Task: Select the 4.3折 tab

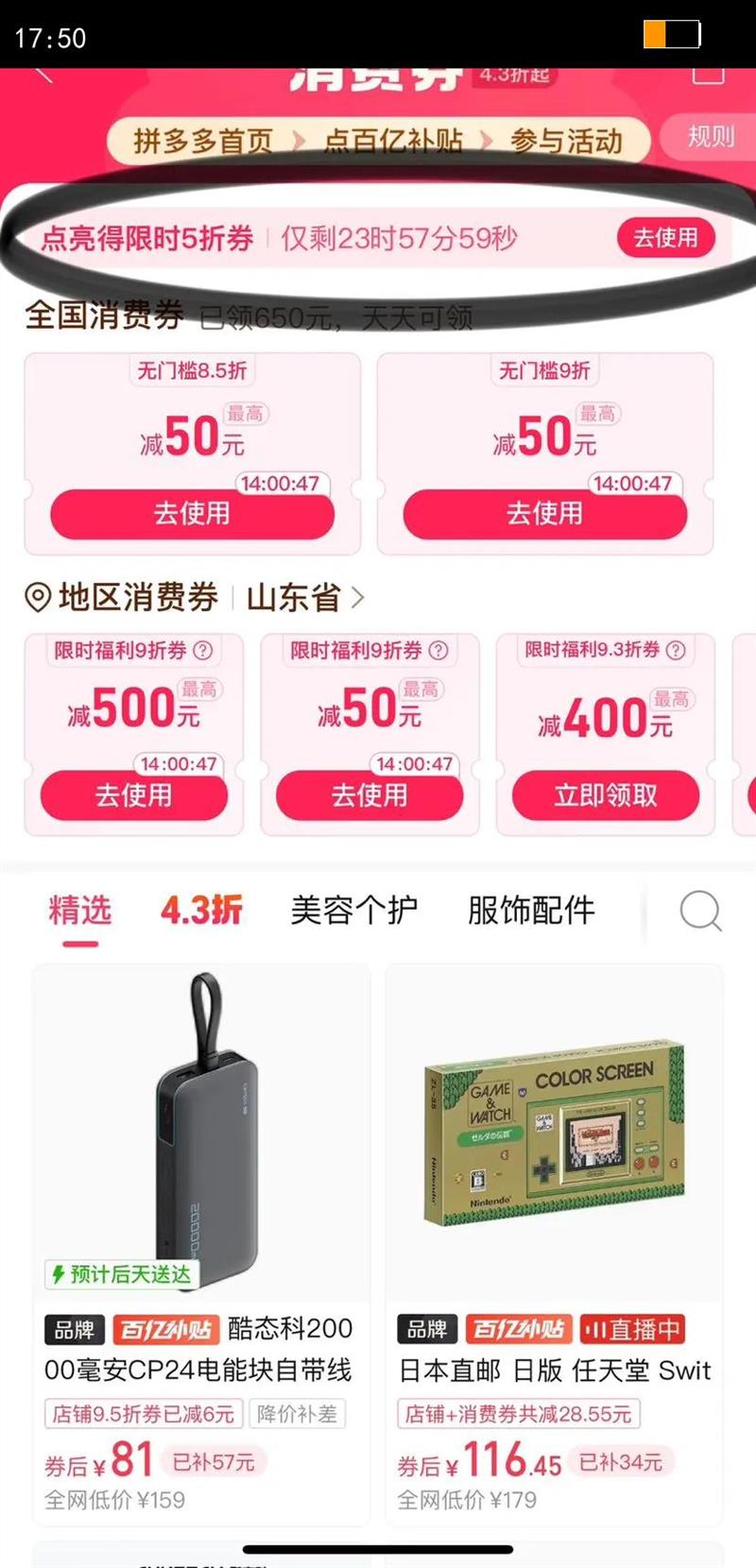Action: point(200,910)
